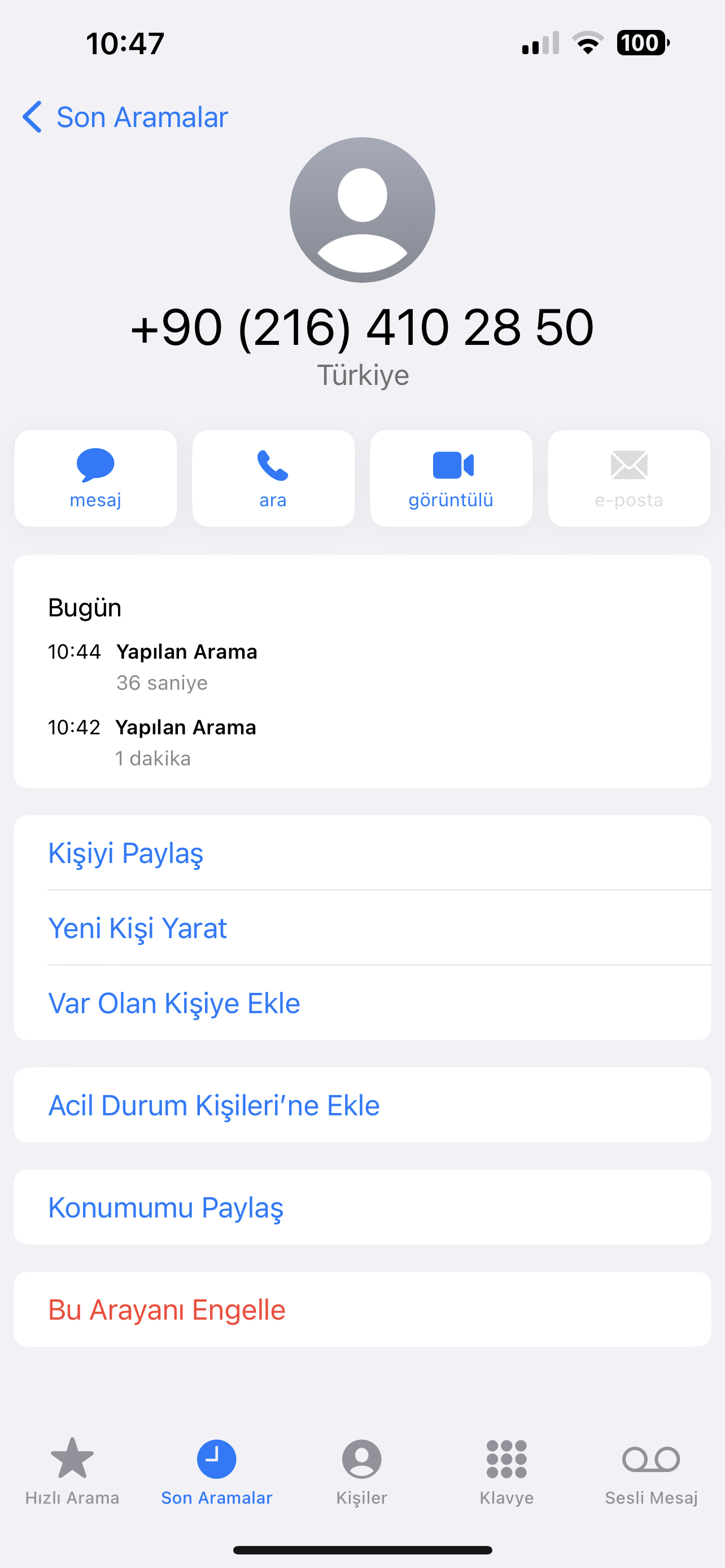Choose Yeni Kişi Yarat
This screenshot has width=725, height=1568.
click(362, 928)
